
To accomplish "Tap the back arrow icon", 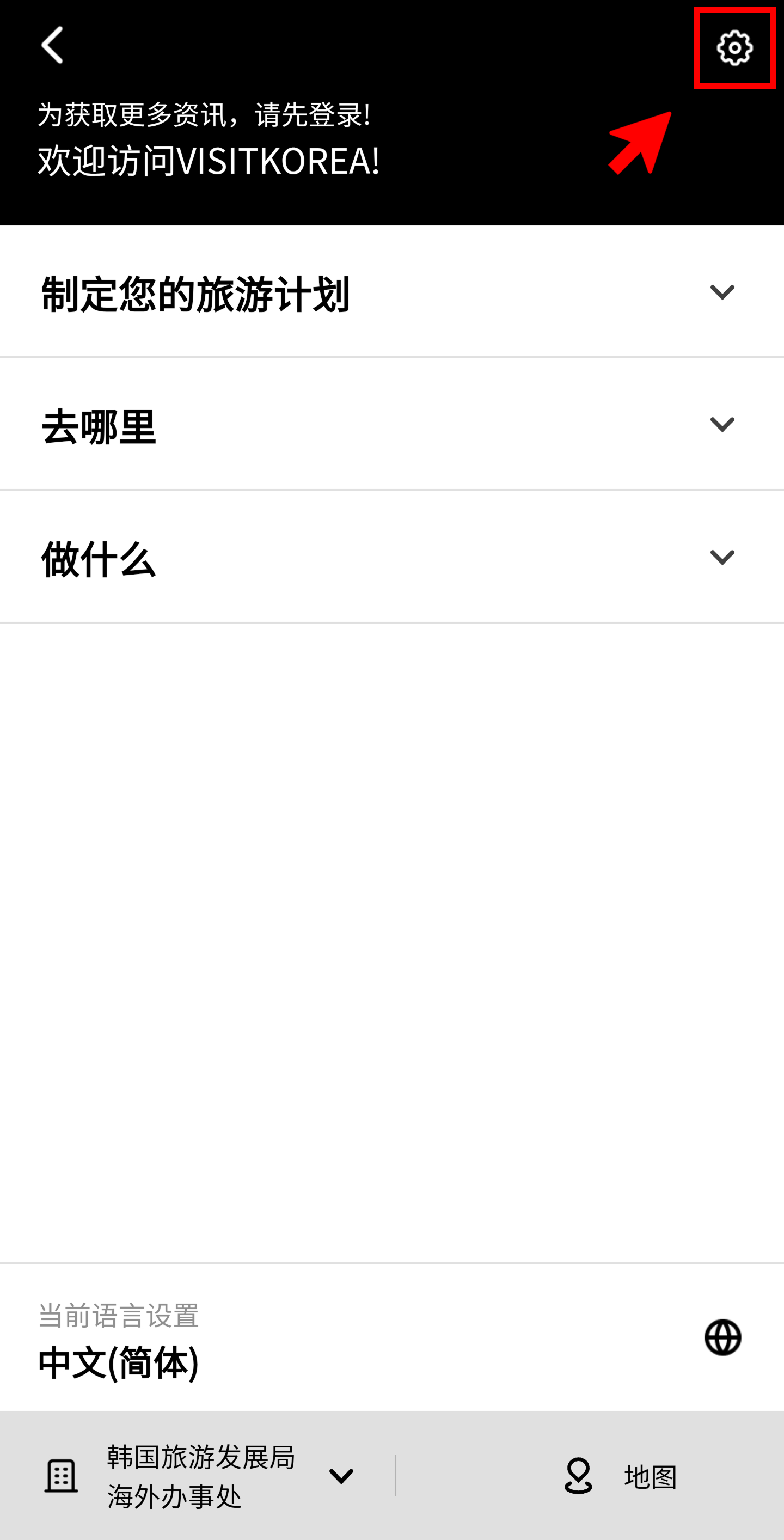I will pos(53,44).
